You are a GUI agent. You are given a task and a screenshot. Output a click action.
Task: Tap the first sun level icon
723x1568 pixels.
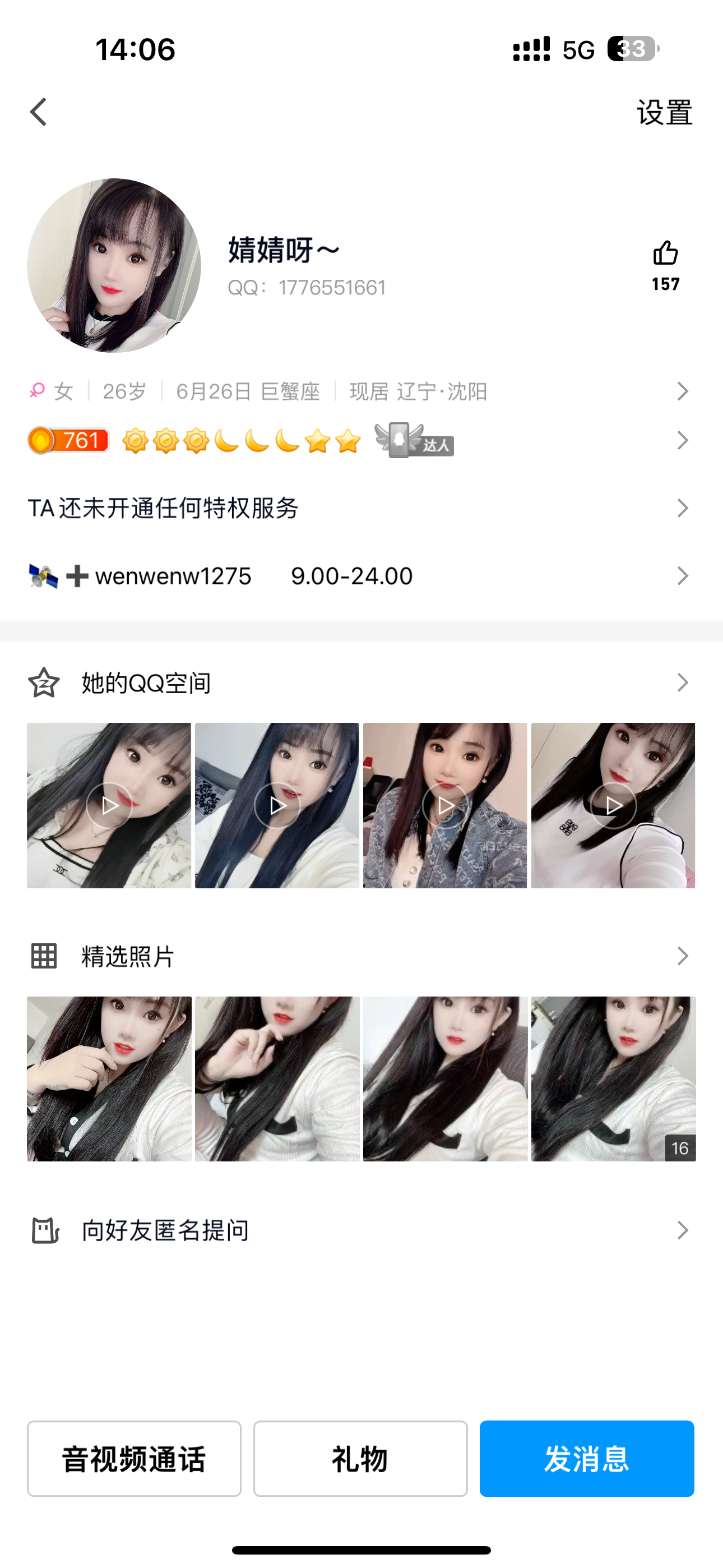(x=136, y=440)
